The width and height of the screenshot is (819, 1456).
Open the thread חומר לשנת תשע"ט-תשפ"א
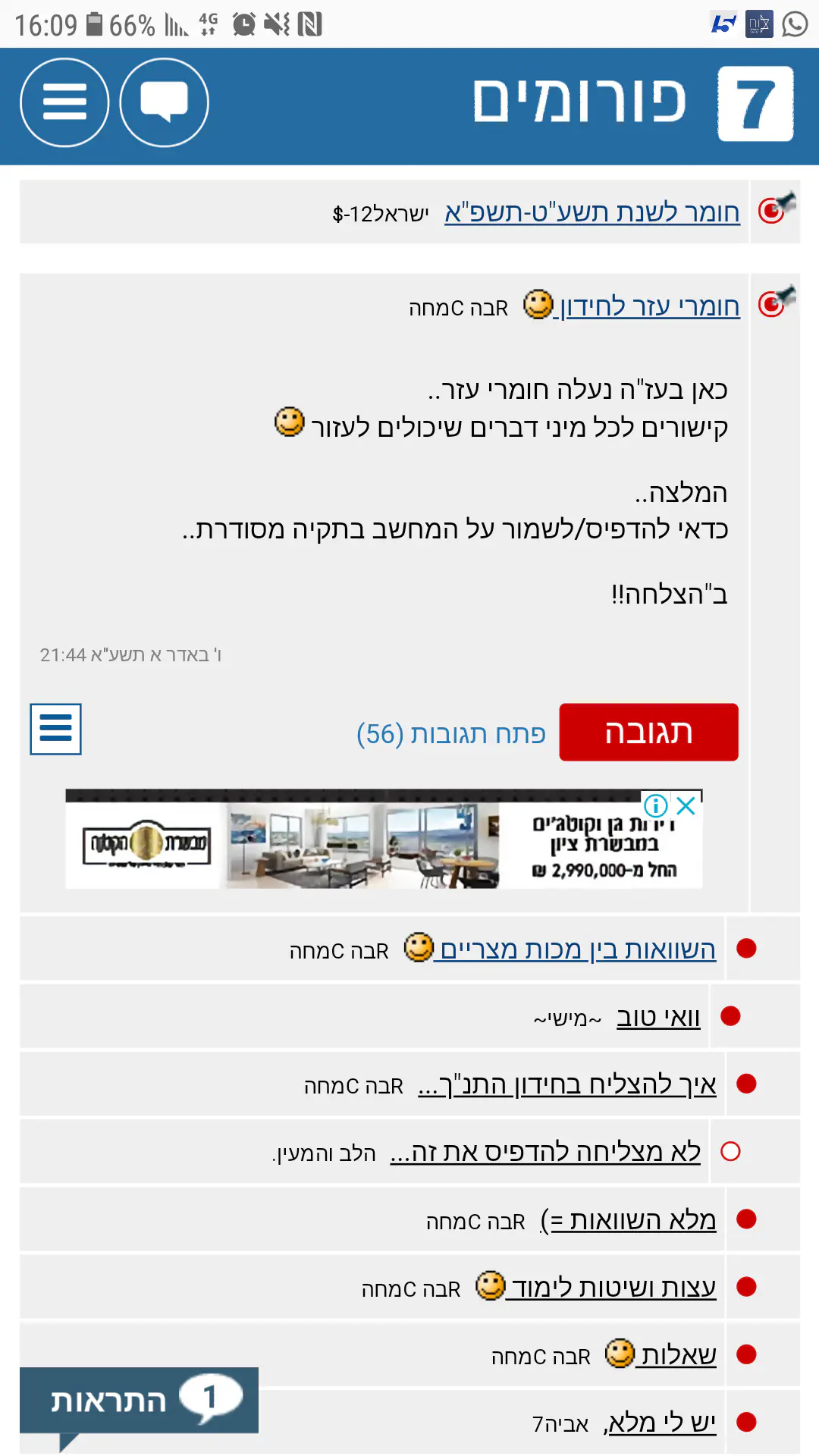pos(592,213)
